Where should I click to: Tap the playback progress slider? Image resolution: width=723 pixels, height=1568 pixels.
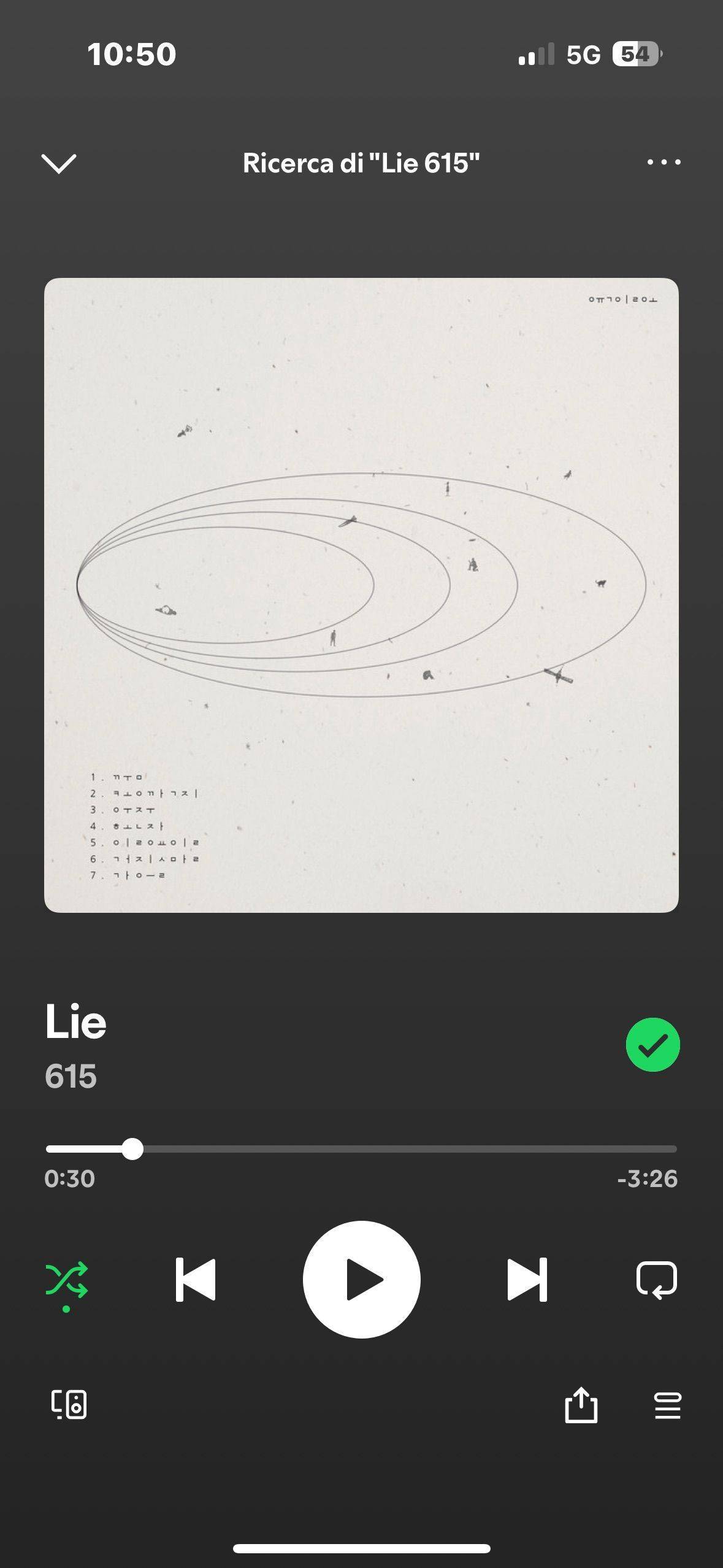point(362,1149)
